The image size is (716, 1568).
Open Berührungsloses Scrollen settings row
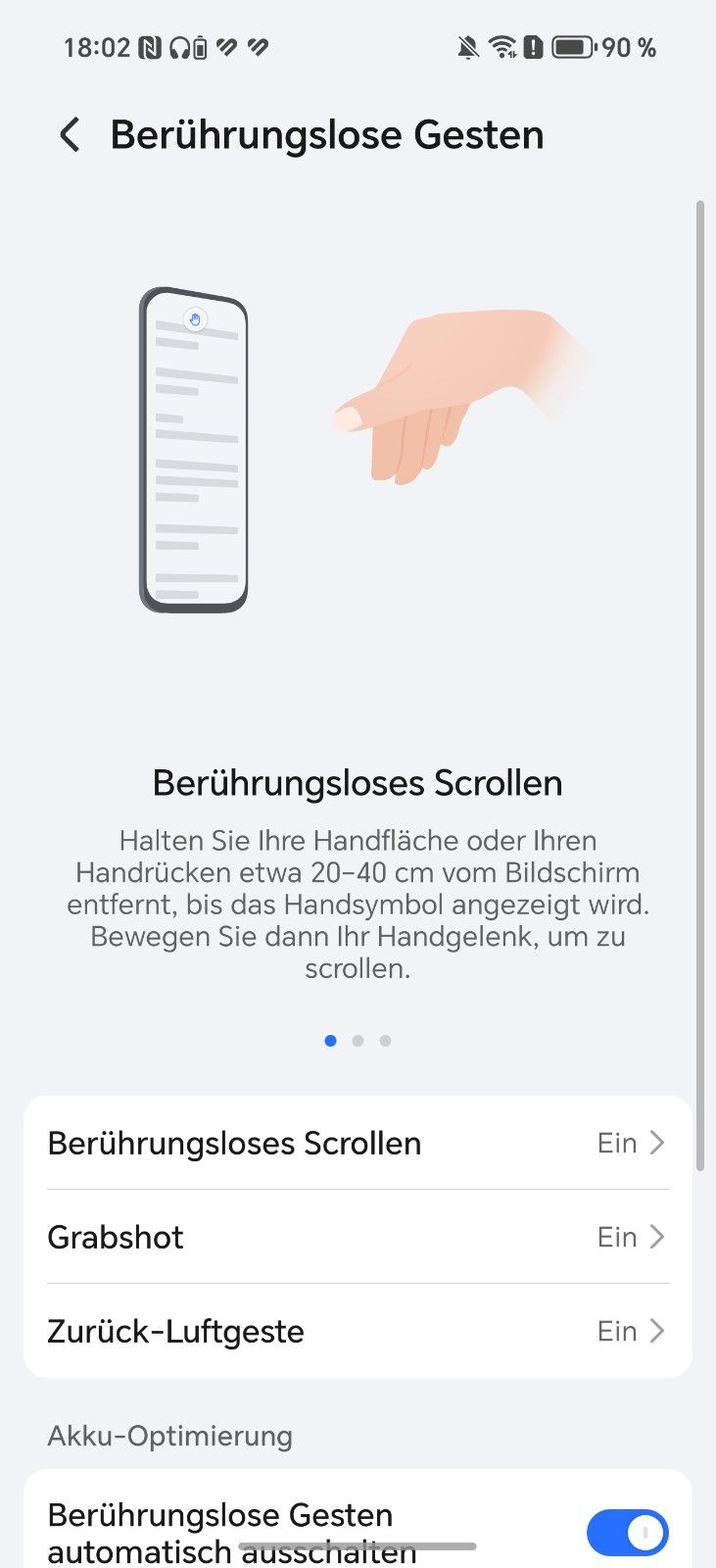pyautogui.click(x=358, y=1143)
